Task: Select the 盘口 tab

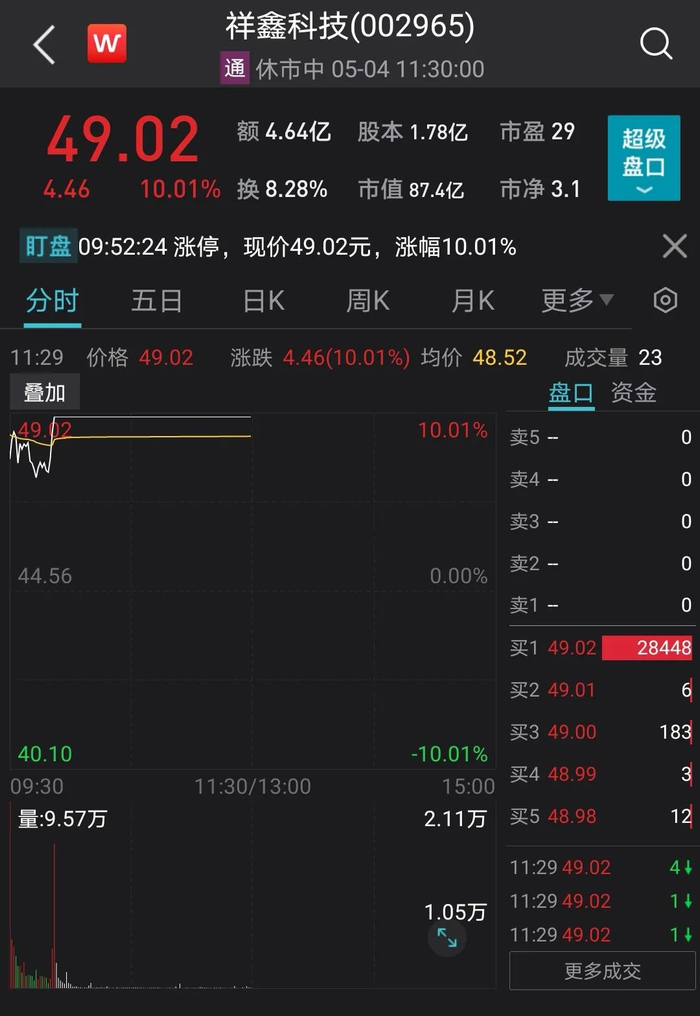Action: 571,393
